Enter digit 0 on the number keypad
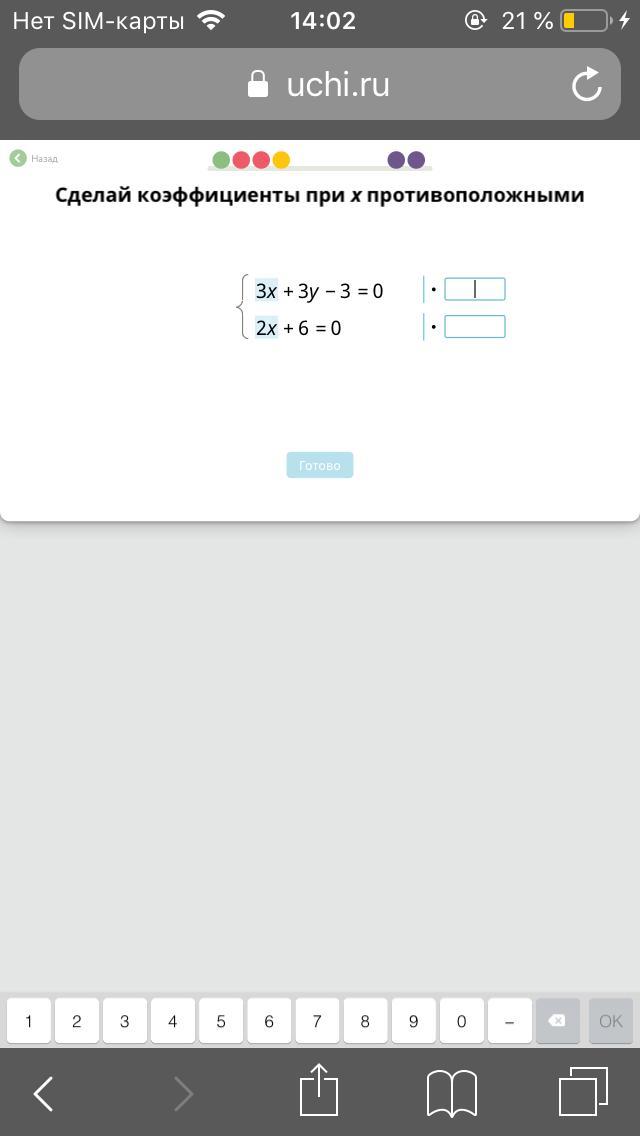This screenshot has width=640, height=1136. tap(461, 1021)
